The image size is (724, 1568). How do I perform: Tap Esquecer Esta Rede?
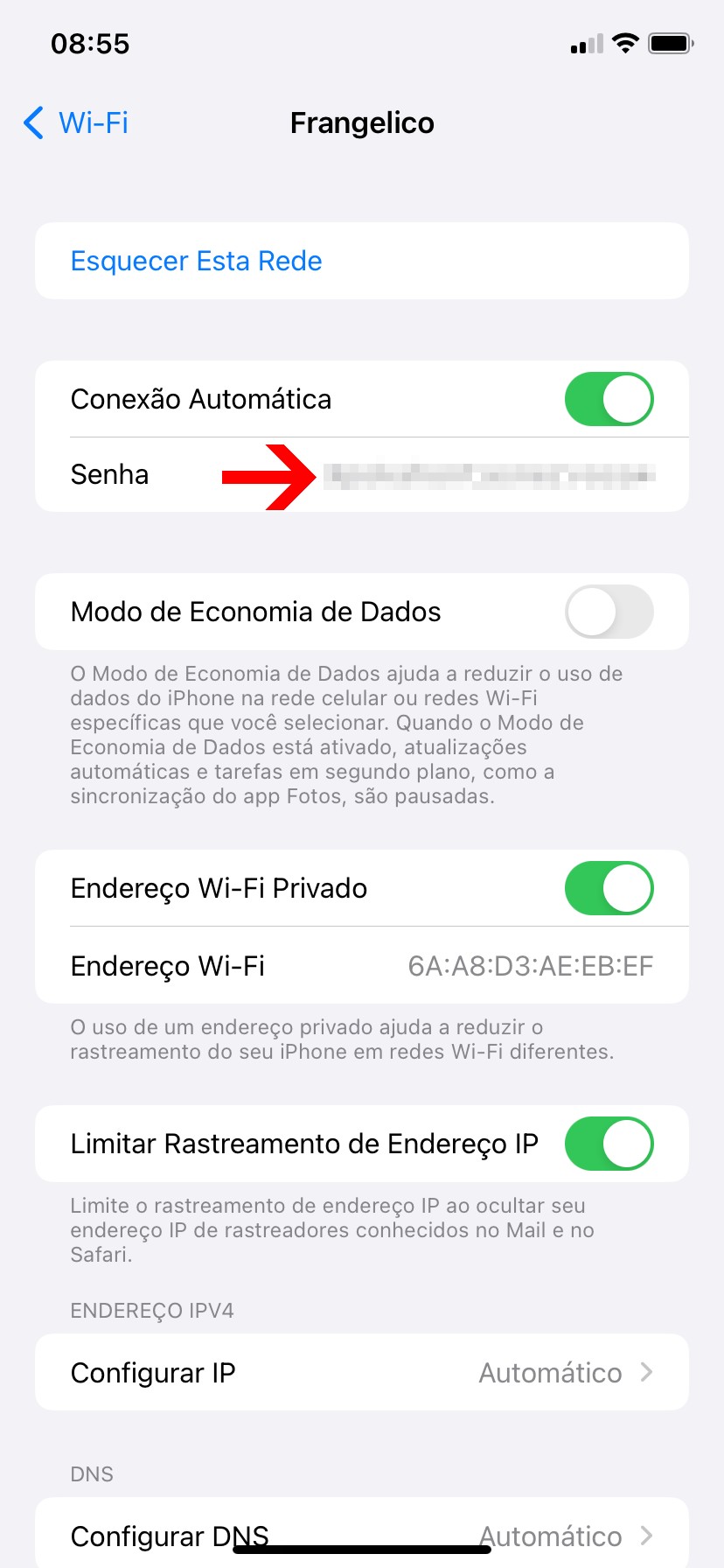tap(196, 261)
